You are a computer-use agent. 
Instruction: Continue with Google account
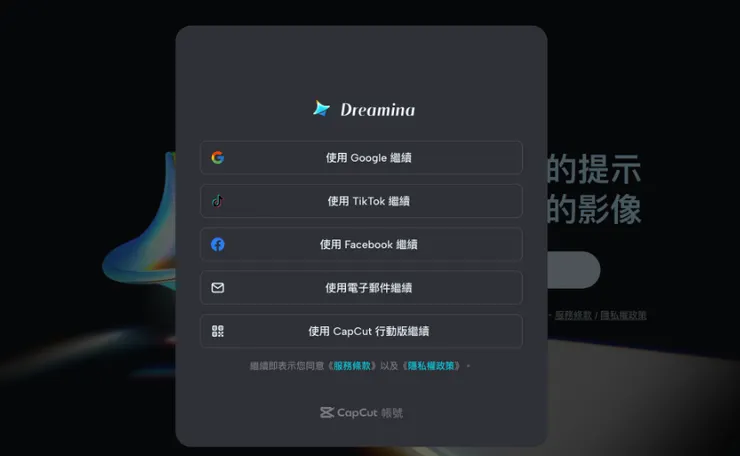coord(361,158)
